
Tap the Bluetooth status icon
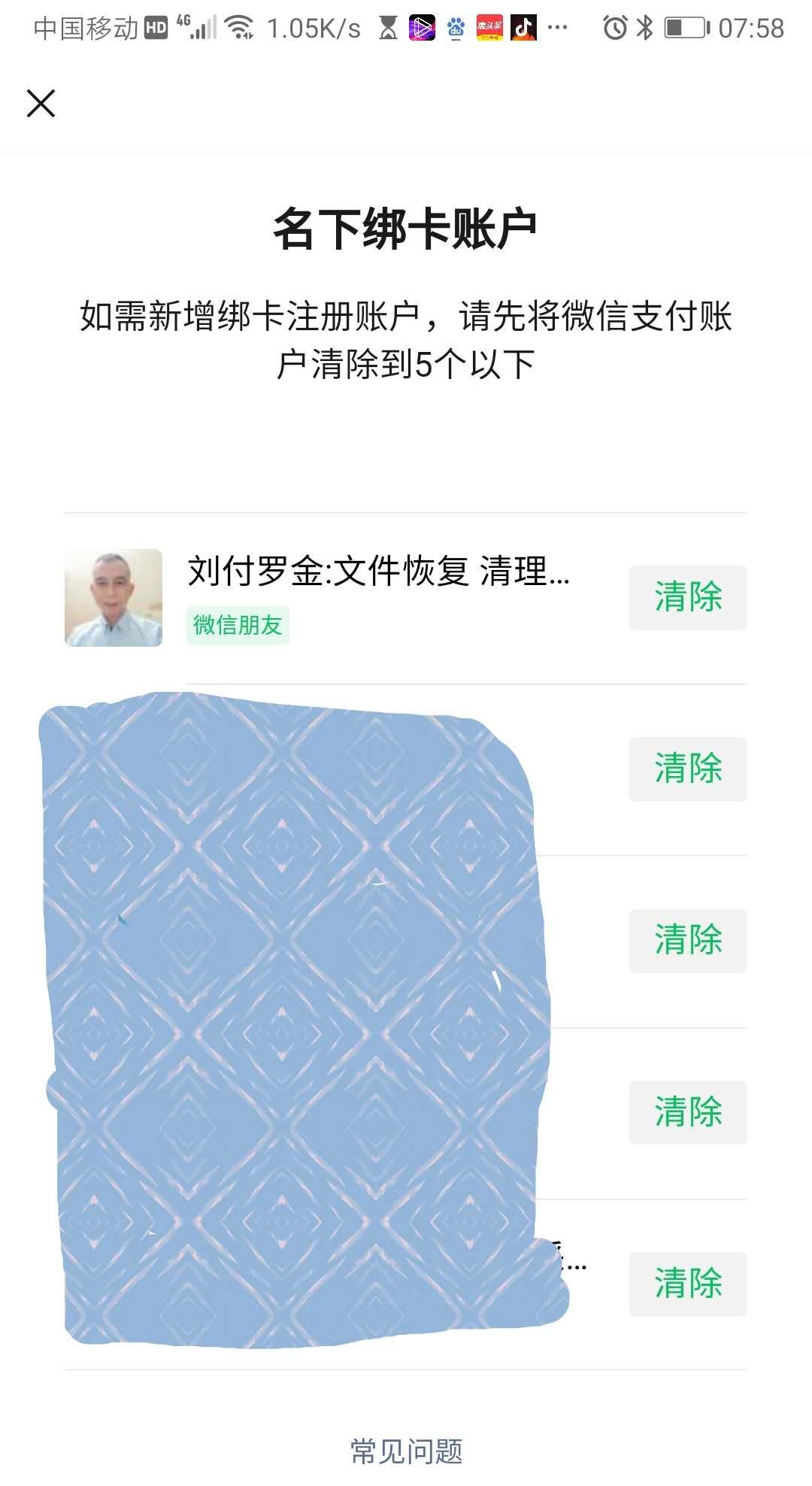click(645, 27)
